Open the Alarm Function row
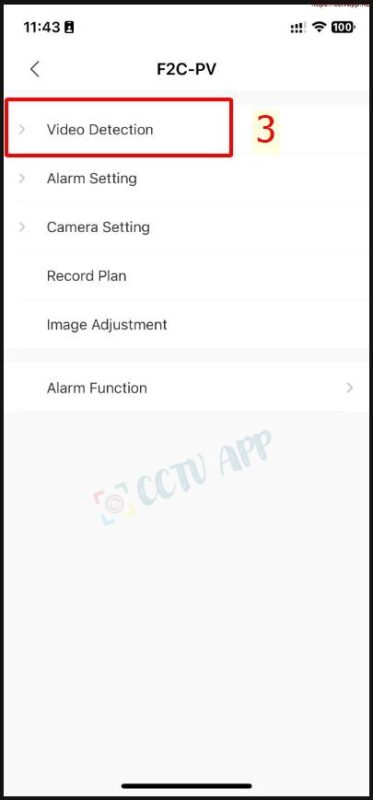Viewport: 373px width, 800px height. click(186, 388)
